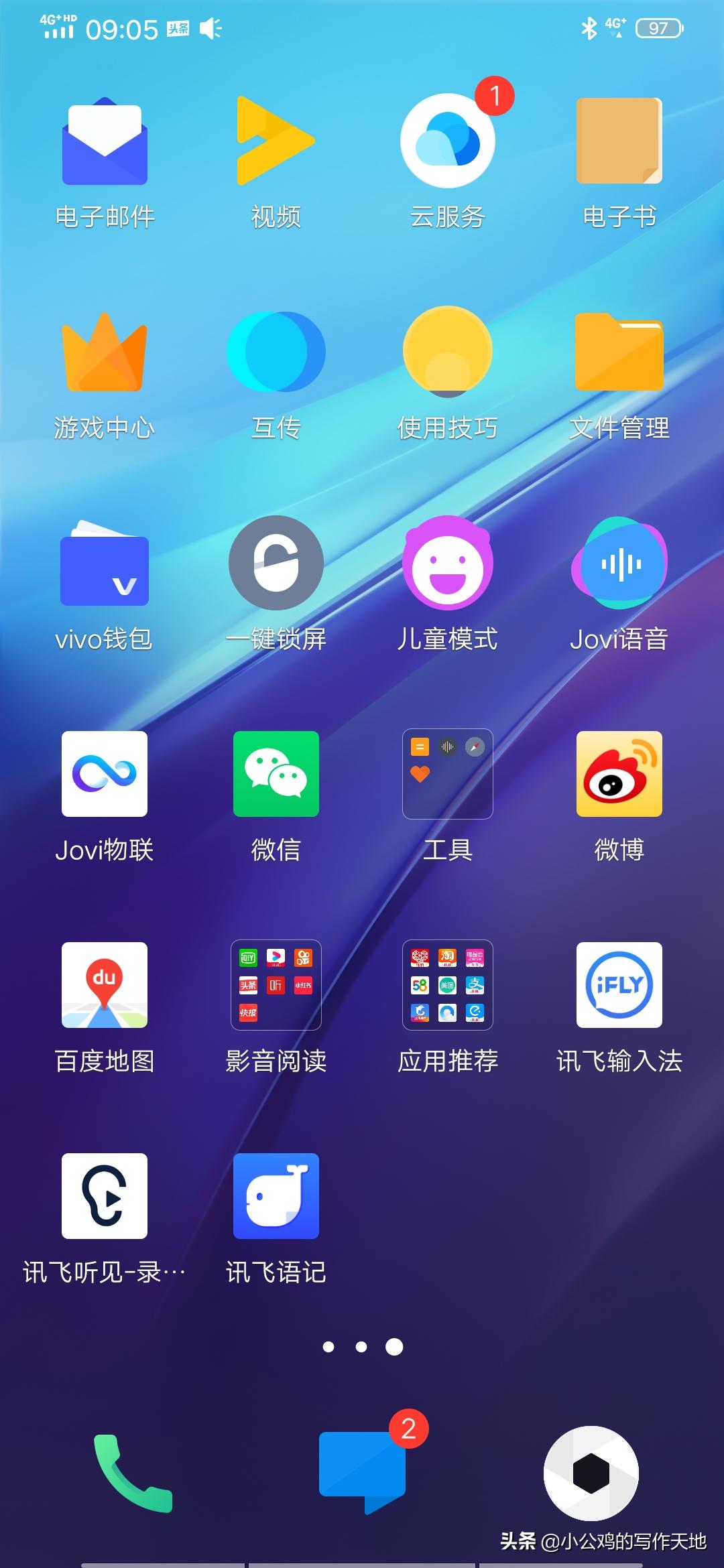The height and width of the screenshot is (1568, 724).
Task: Open 讯飞语记 voice notes app
Action: (x=276, y=1196)
